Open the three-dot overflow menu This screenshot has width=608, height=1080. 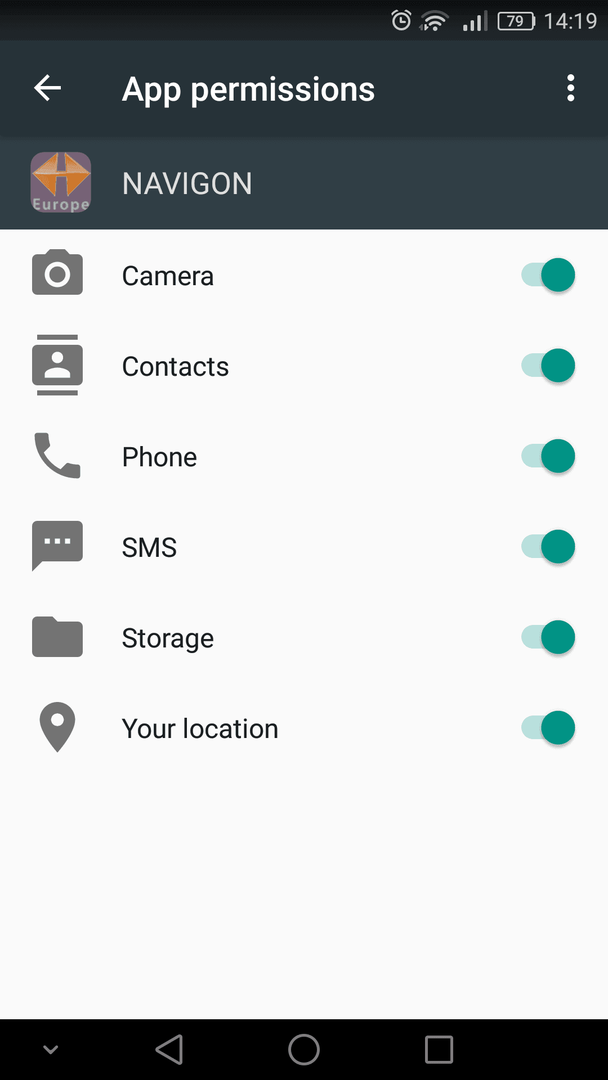[570, 88]
